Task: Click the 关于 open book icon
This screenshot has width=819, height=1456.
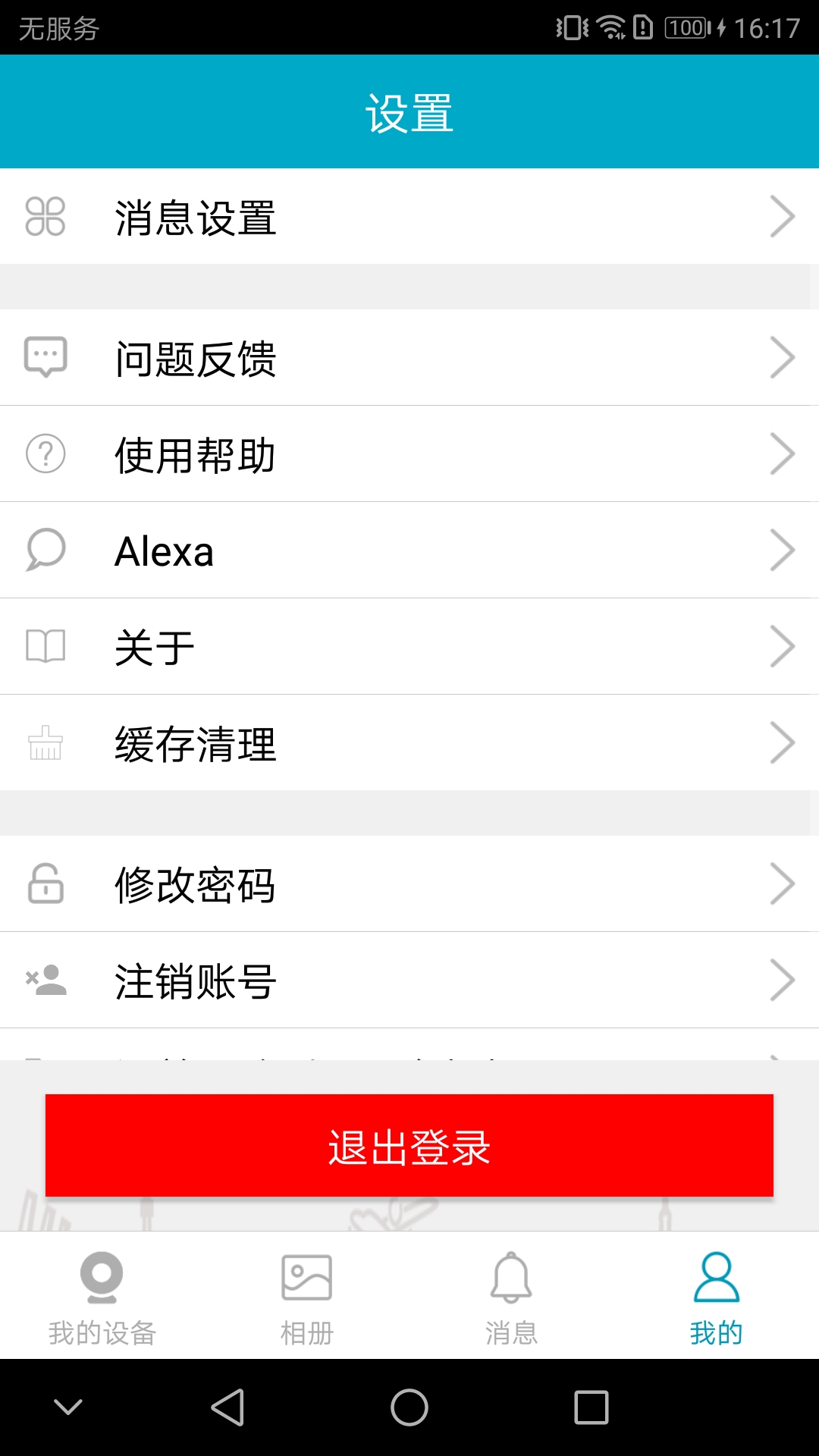Action: click(45, 647)
